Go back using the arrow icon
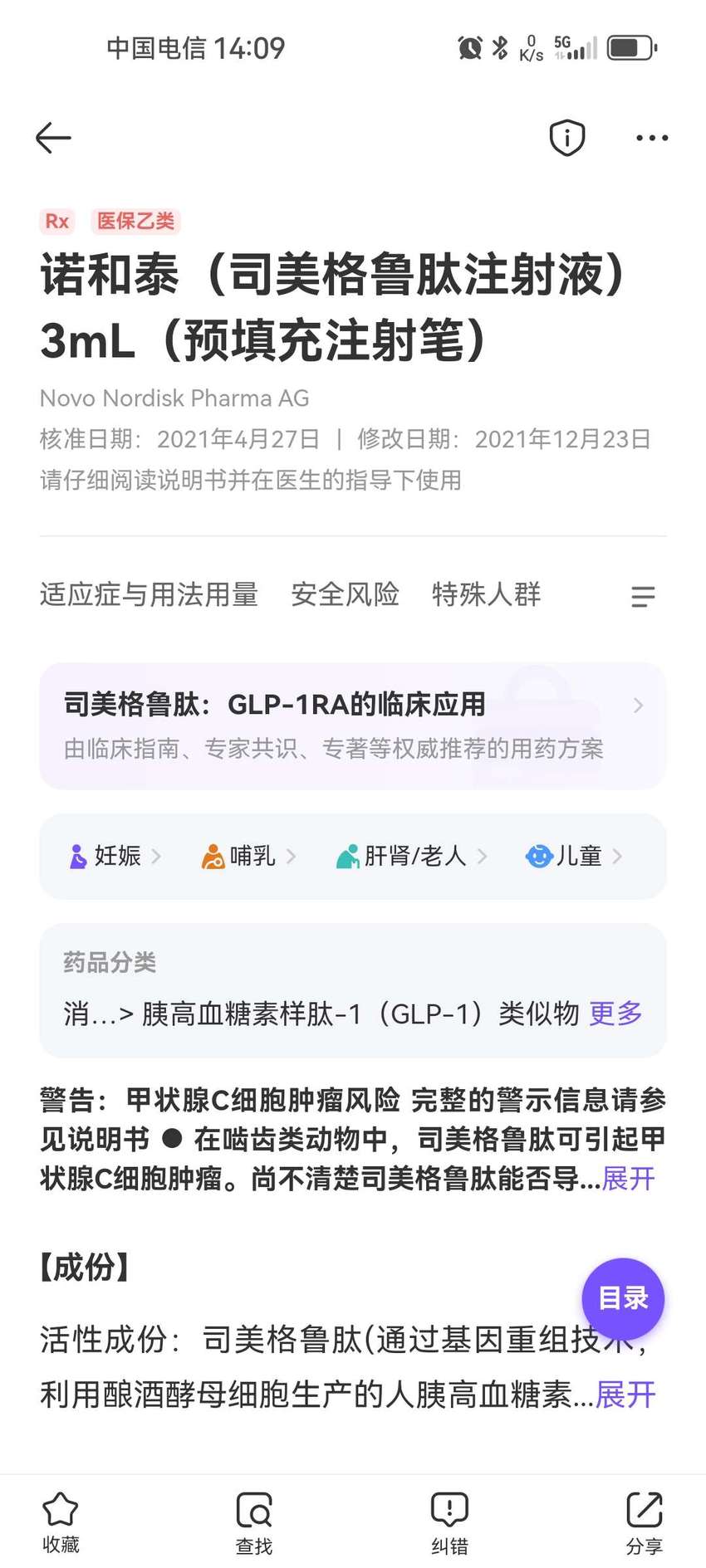The width and height of the screenshot is (706, 1568). pos(53,138)
